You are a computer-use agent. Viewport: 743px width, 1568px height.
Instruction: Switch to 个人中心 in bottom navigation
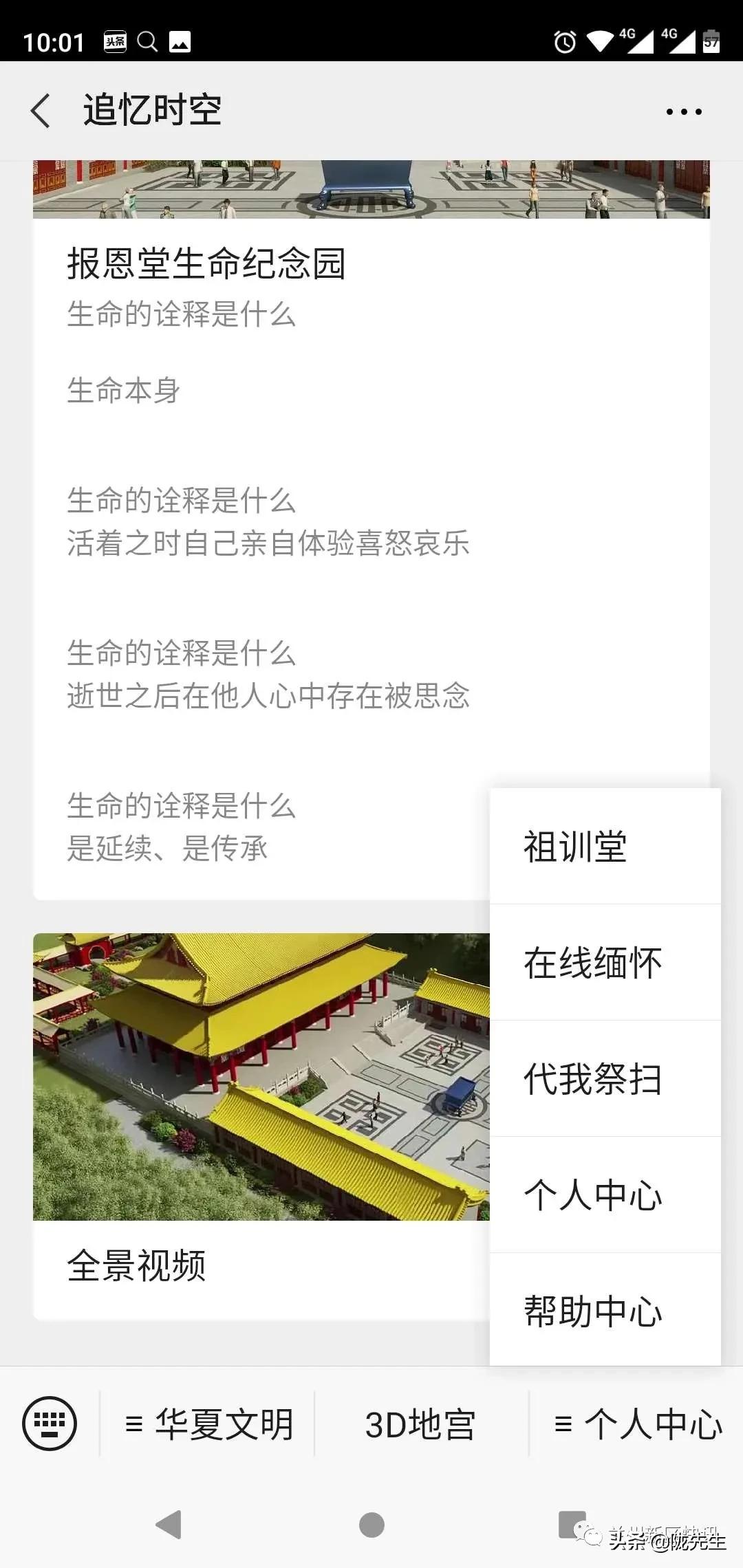[x=654, y=1422]
